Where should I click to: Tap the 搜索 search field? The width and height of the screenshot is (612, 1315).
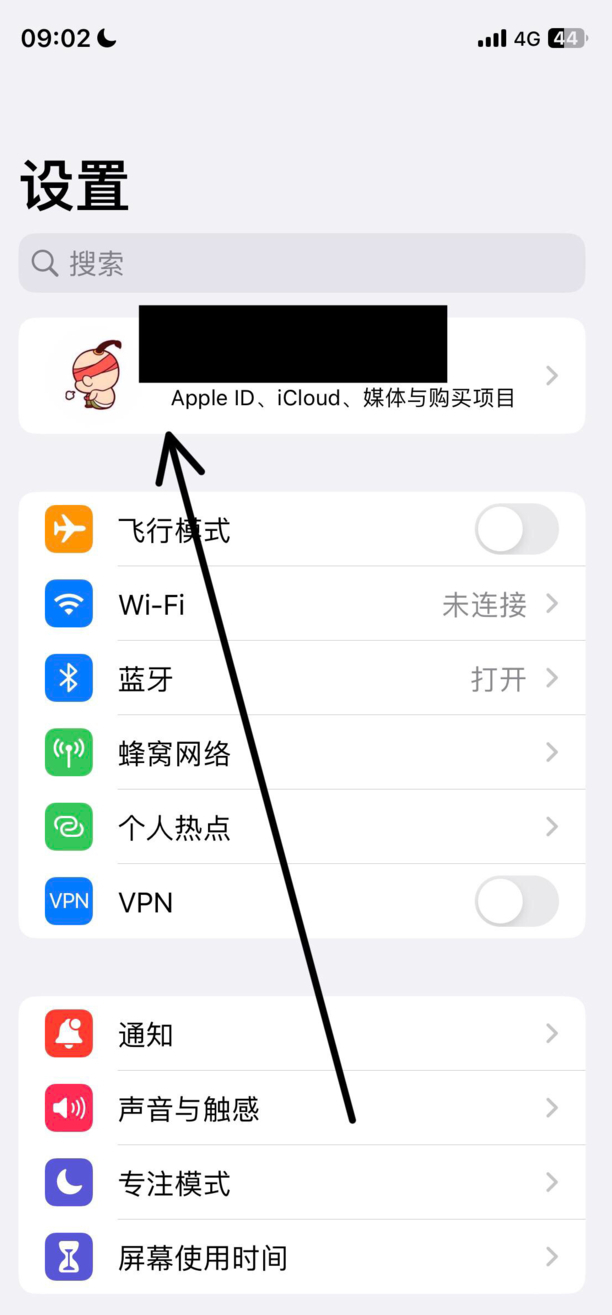300,263
